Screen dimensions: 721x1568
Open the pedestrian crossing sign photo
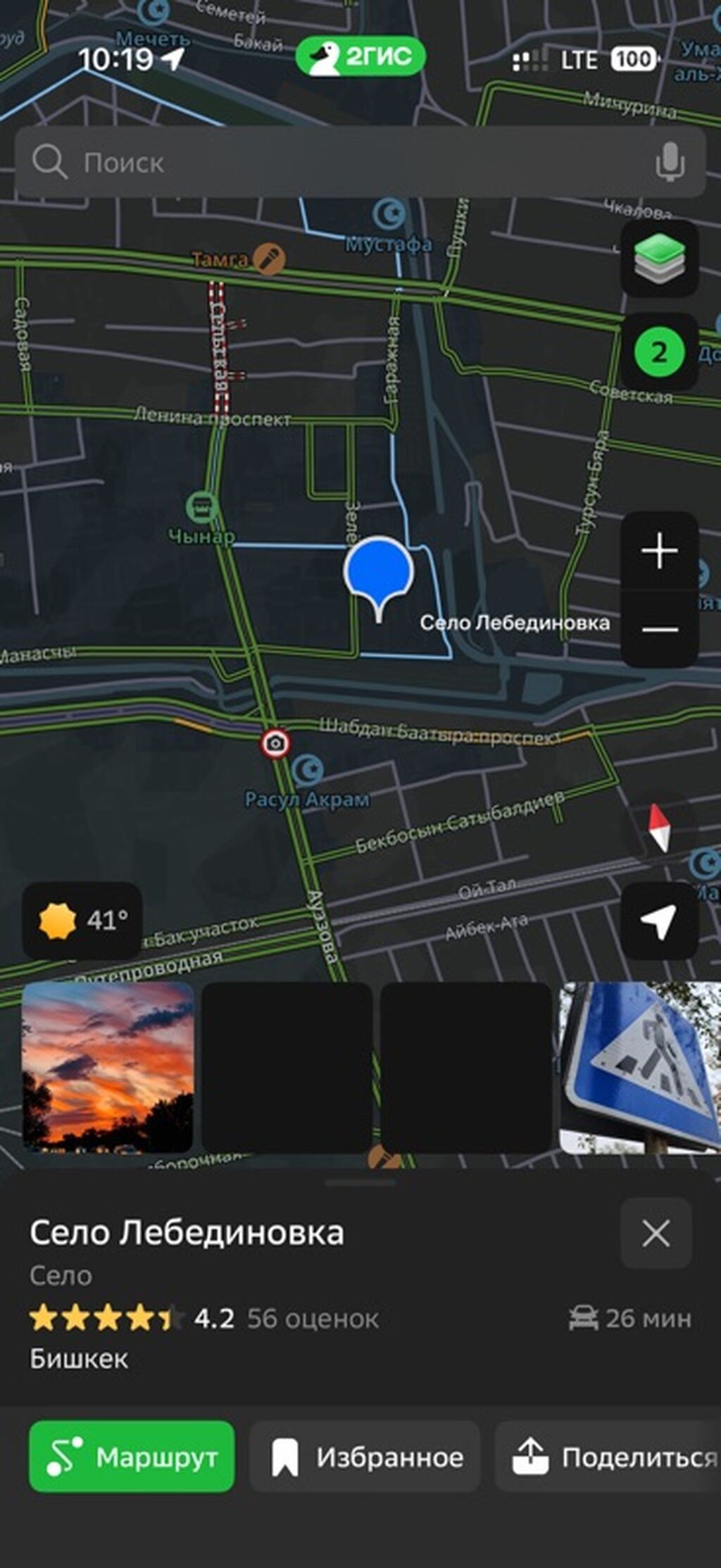[640, 1067]
